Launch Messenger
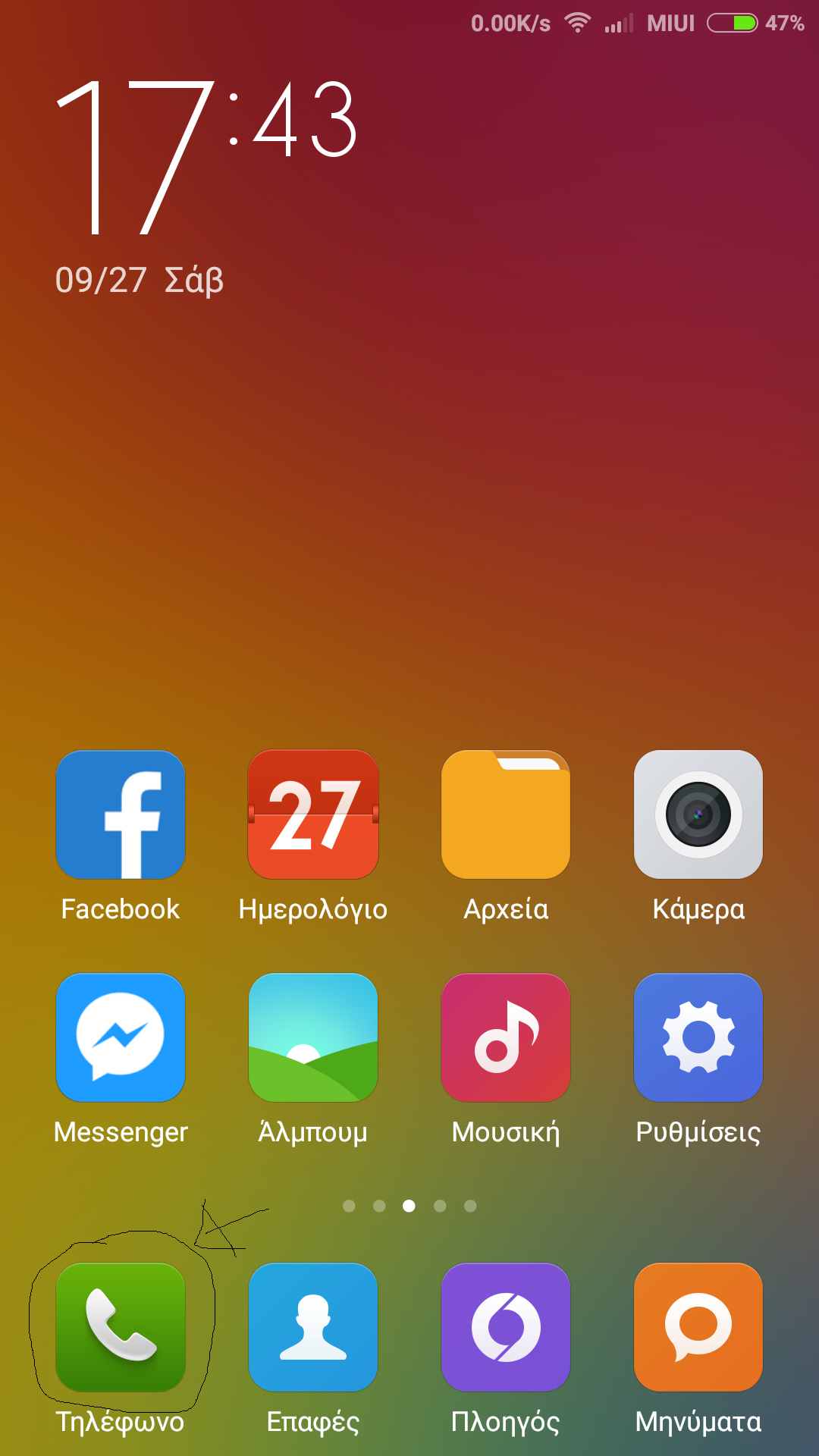Screen dimensions: 819x1456 pos(121,1038)
